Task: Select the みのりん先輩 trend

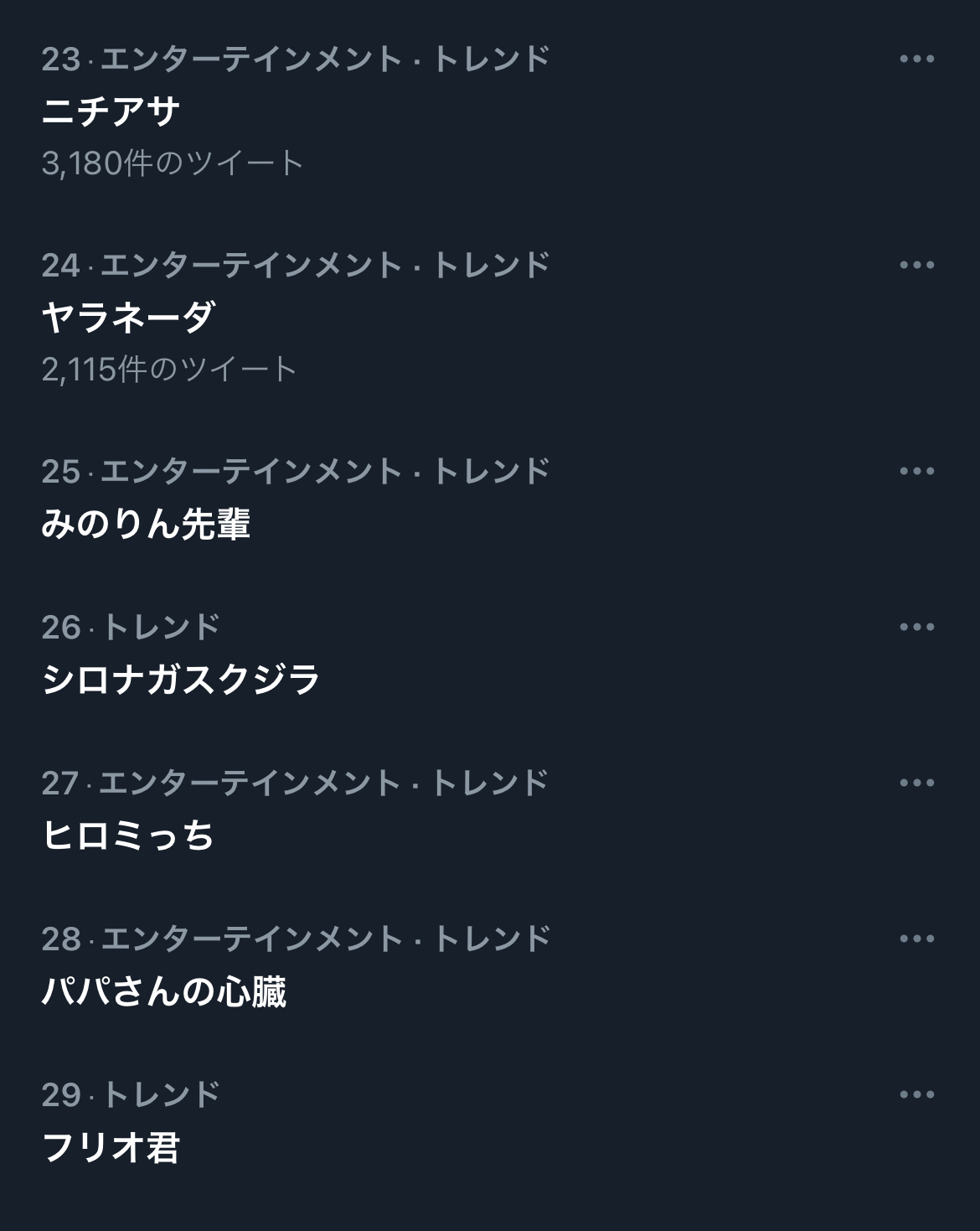Action: [x=146, y=524]
